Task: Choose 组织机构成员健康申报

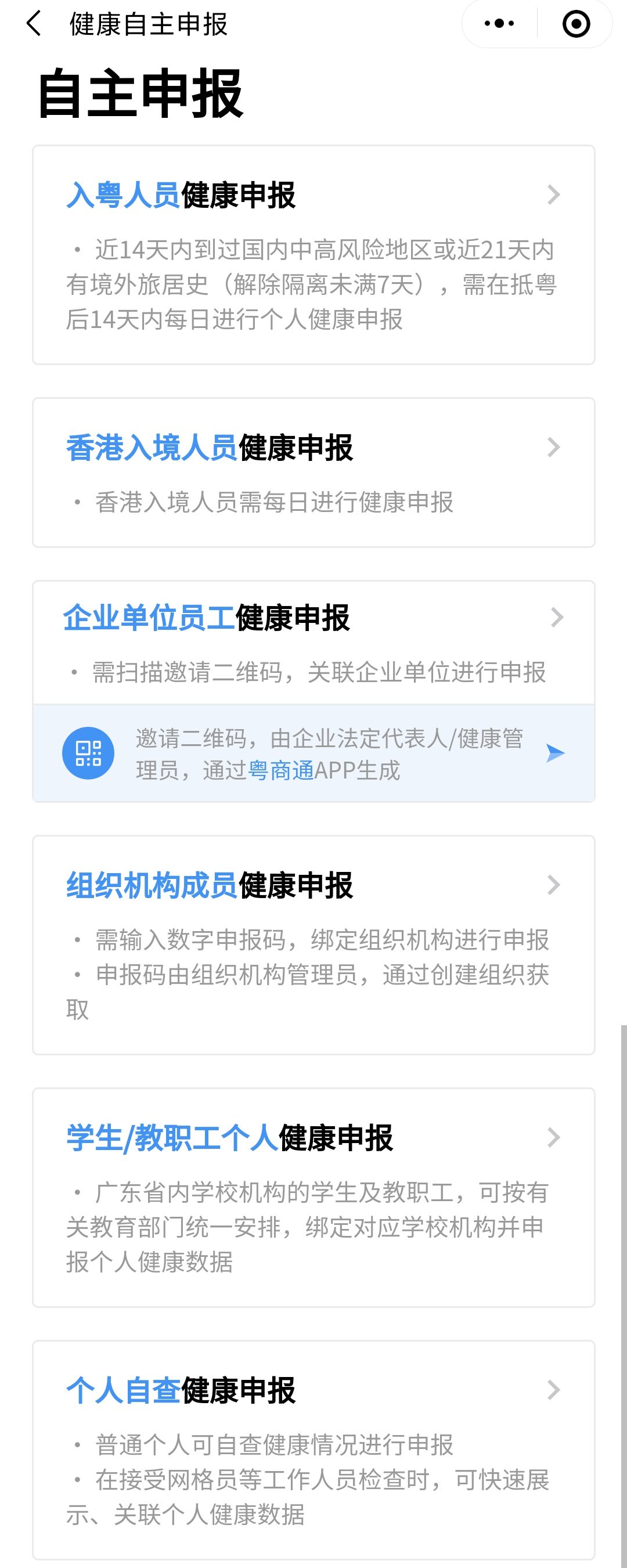Action: (313, 944)
